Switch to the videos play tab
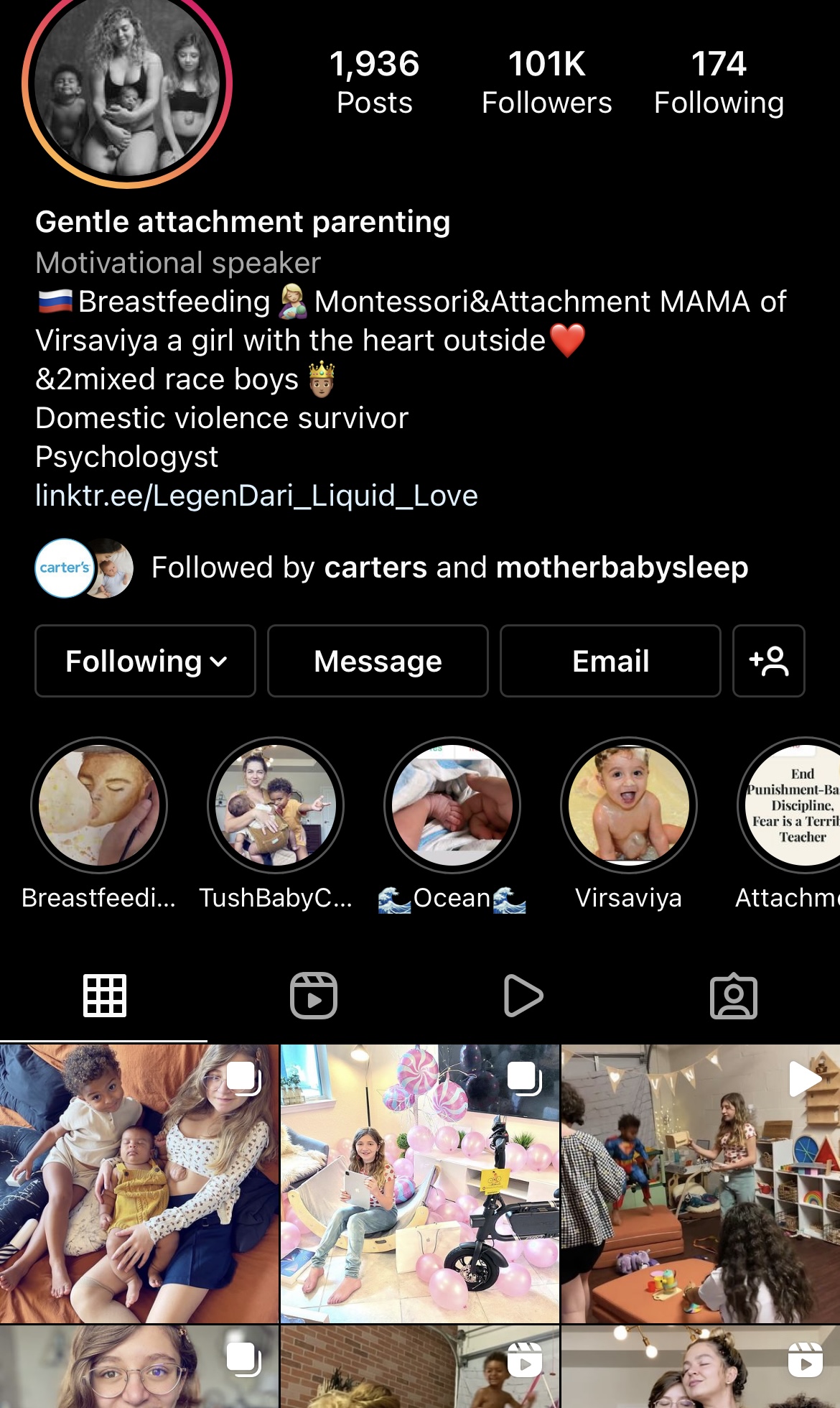 (x=523, y=996)
